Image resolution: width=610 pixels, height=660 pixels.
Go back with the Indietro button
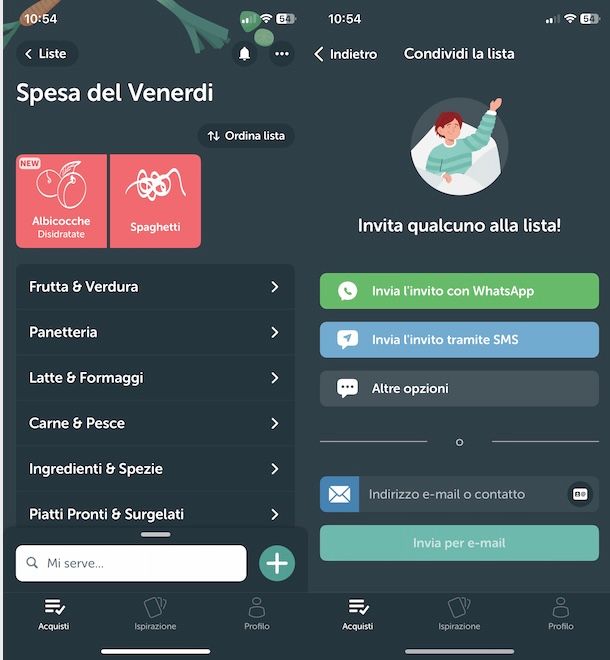pos(346,54)
